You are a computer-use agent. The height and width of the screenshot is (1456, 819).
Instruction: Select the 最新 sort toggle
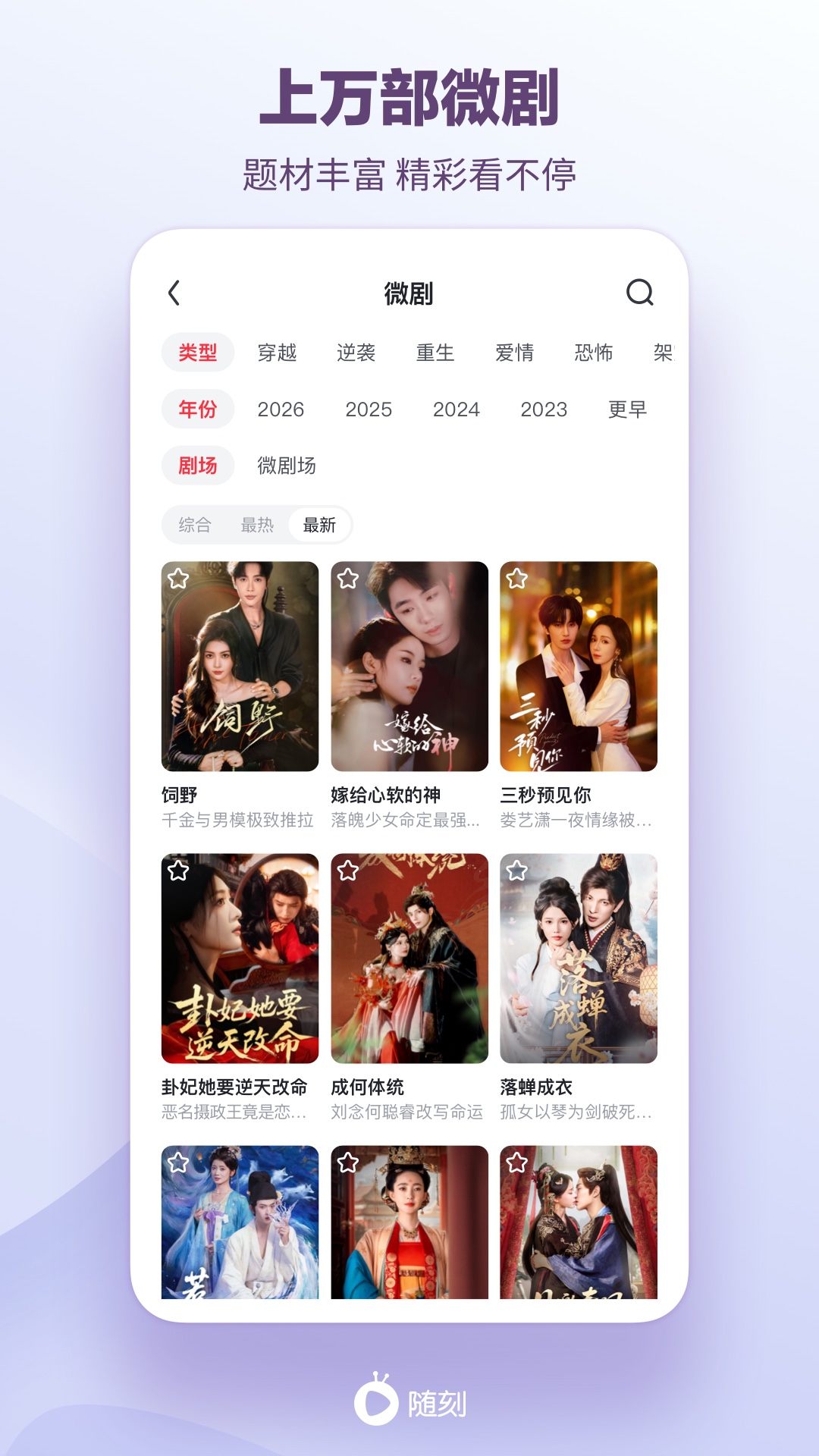pyautogui.click(x=318, y=525)
